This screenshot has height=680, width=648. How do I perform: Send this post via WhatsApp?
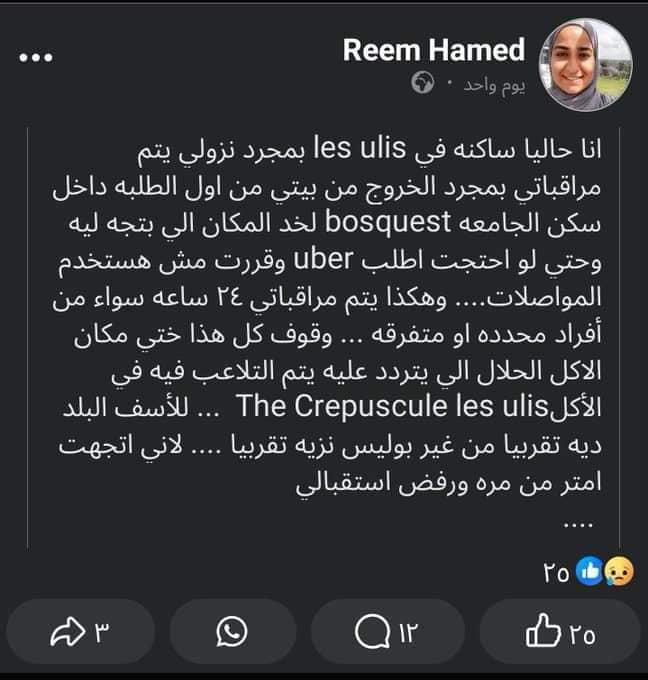(x=232, y=631)
